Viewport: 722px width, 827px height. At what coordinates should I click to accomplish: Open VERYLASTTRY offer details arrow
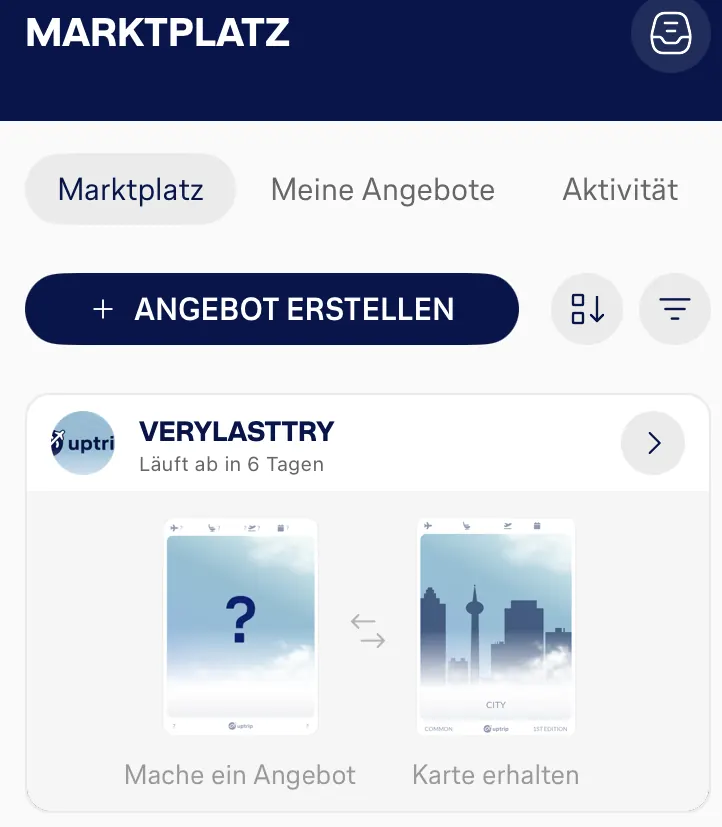tap(653, 443)
